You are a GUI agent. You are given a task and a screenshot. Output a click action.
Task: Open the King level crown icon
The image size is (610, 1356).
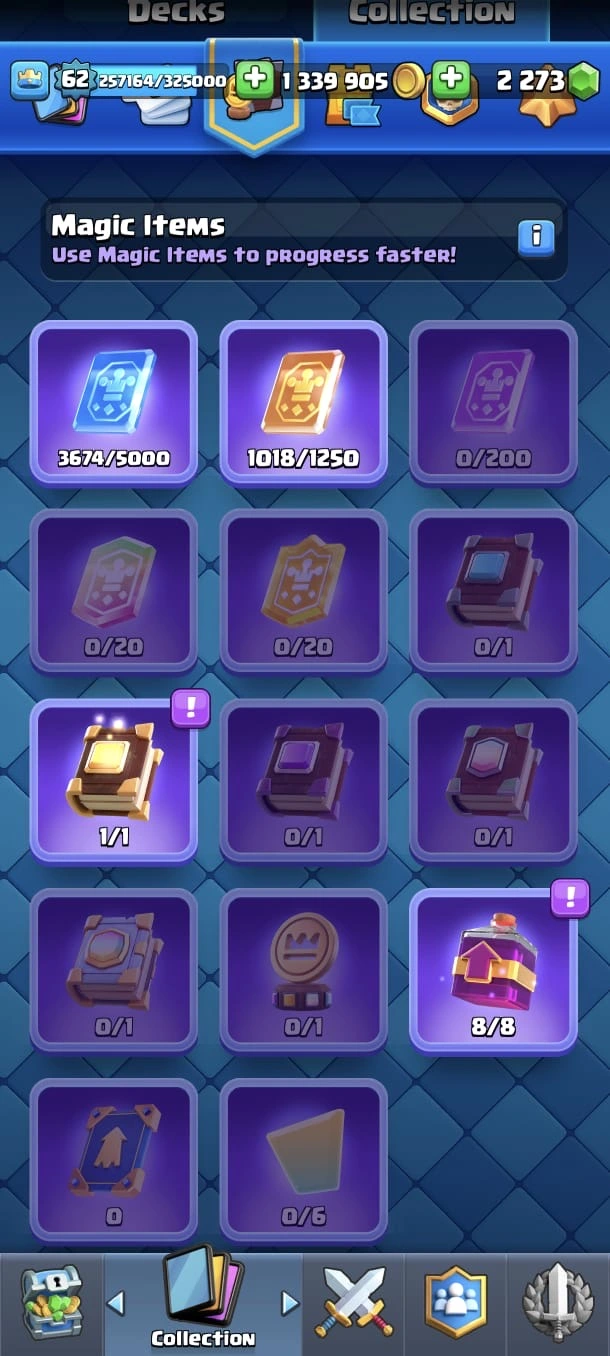pyautogui.click(x=31, y=80)
